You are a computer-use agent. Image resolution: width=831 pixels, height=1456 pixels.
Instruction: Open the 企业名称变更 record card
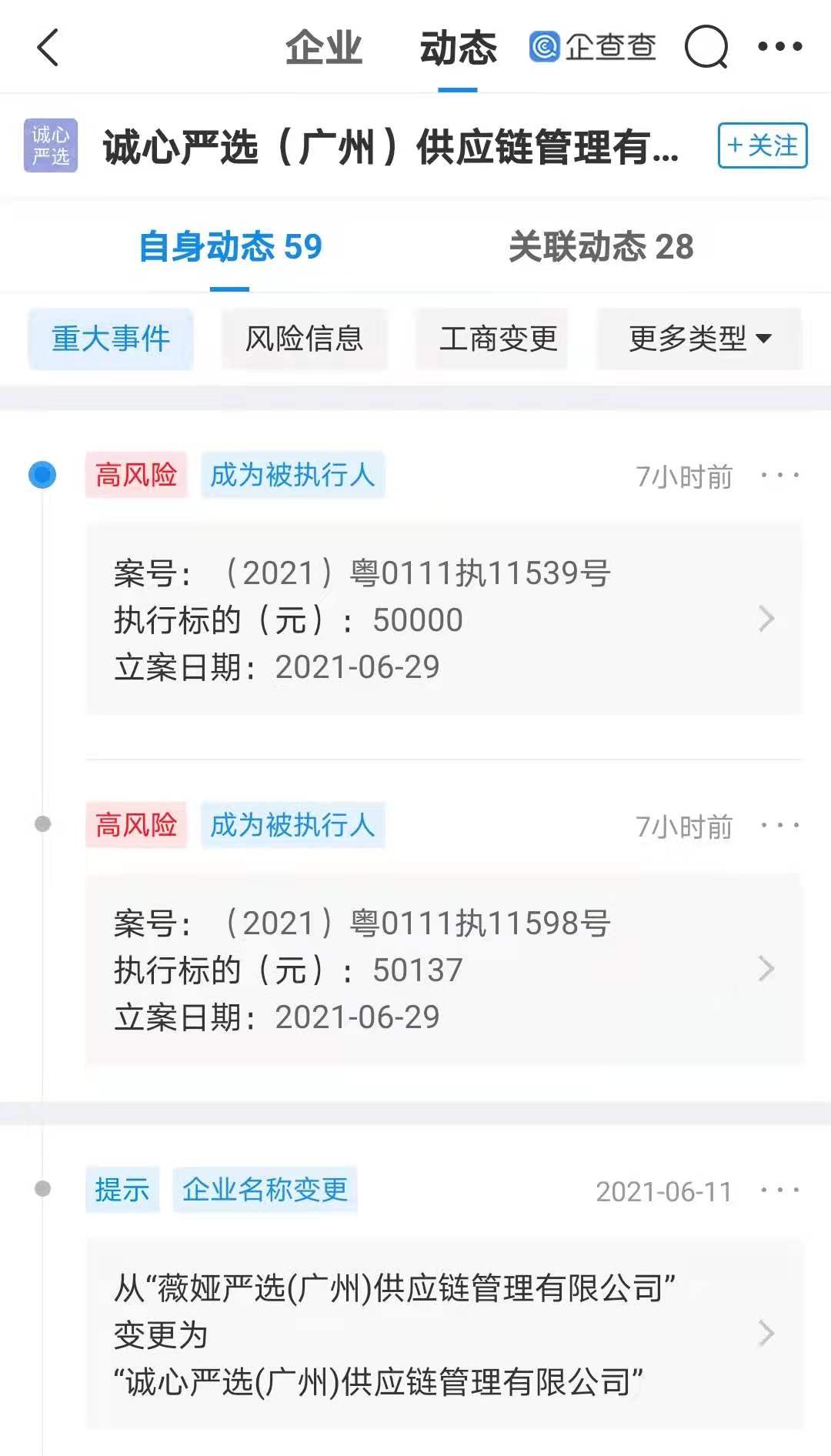443,1334
